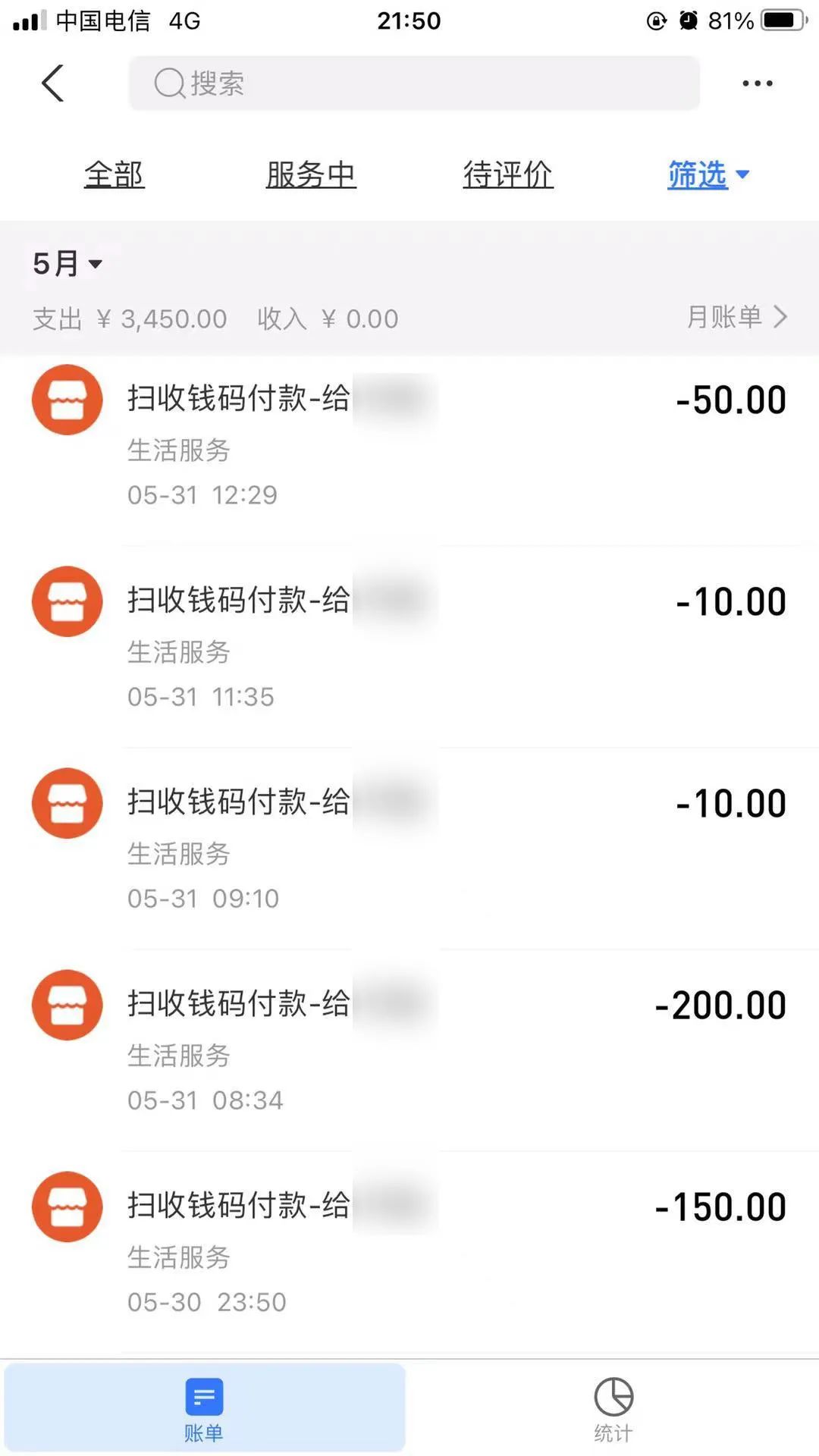Open the -50.00 payment at 05-31 12:29
Viewport: 819px width, 1456px height.
pyautogui.click(x=409, y=445)
